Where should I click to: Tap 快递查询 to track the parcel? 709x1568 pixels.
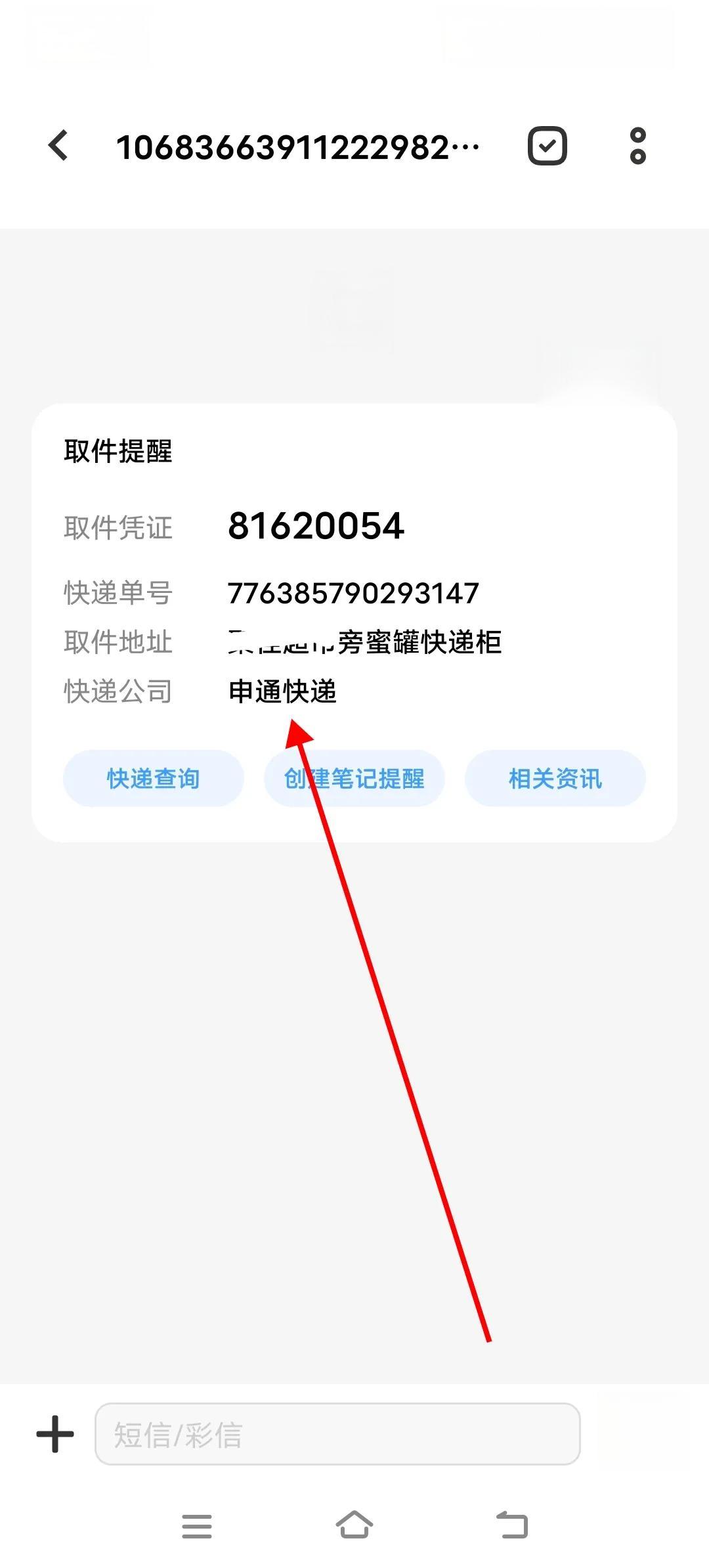(153, 779)
